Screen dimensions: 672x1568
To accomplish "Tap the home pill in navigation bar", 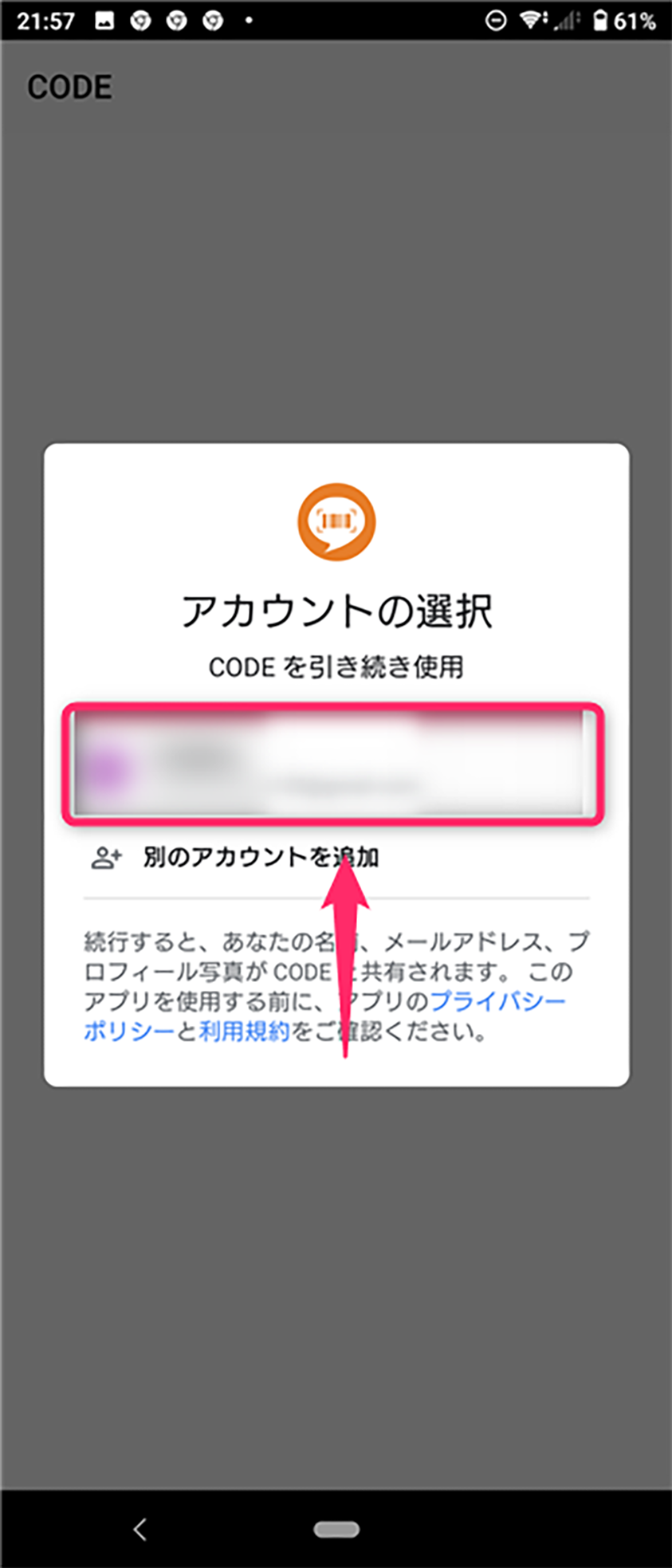I will [x=336, y=1529].
